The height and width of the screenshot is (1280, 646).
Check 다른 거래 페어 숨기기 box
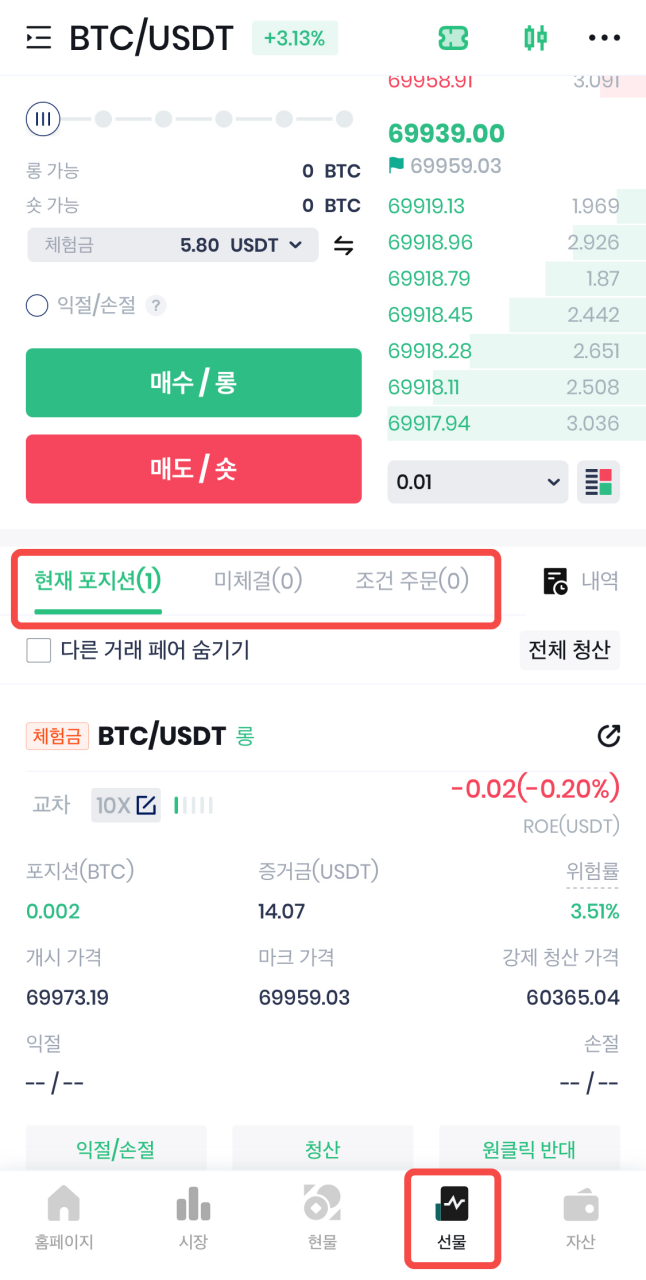point(39,650)
